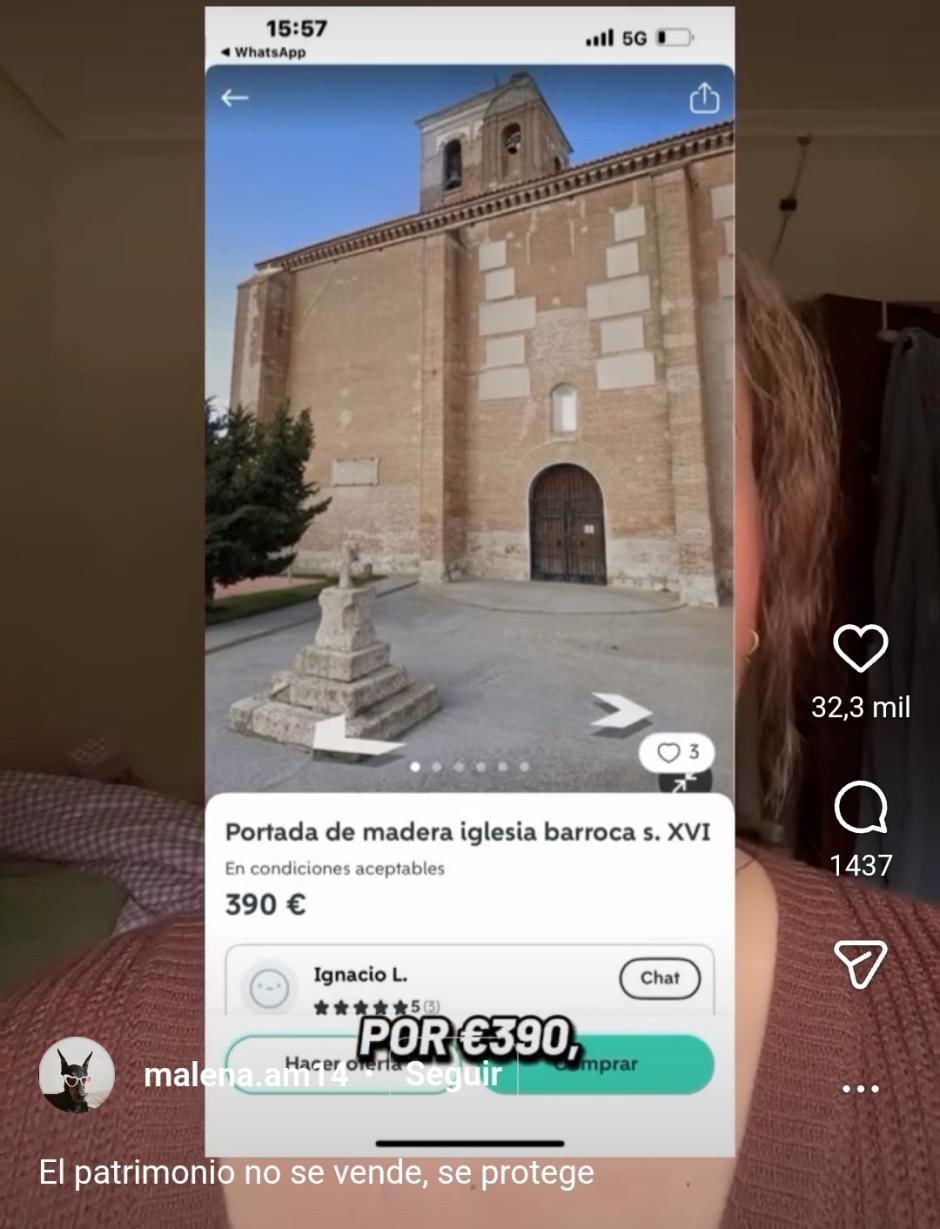
Task: Favorite the listing with the photo heart
Action: point(668,752)
